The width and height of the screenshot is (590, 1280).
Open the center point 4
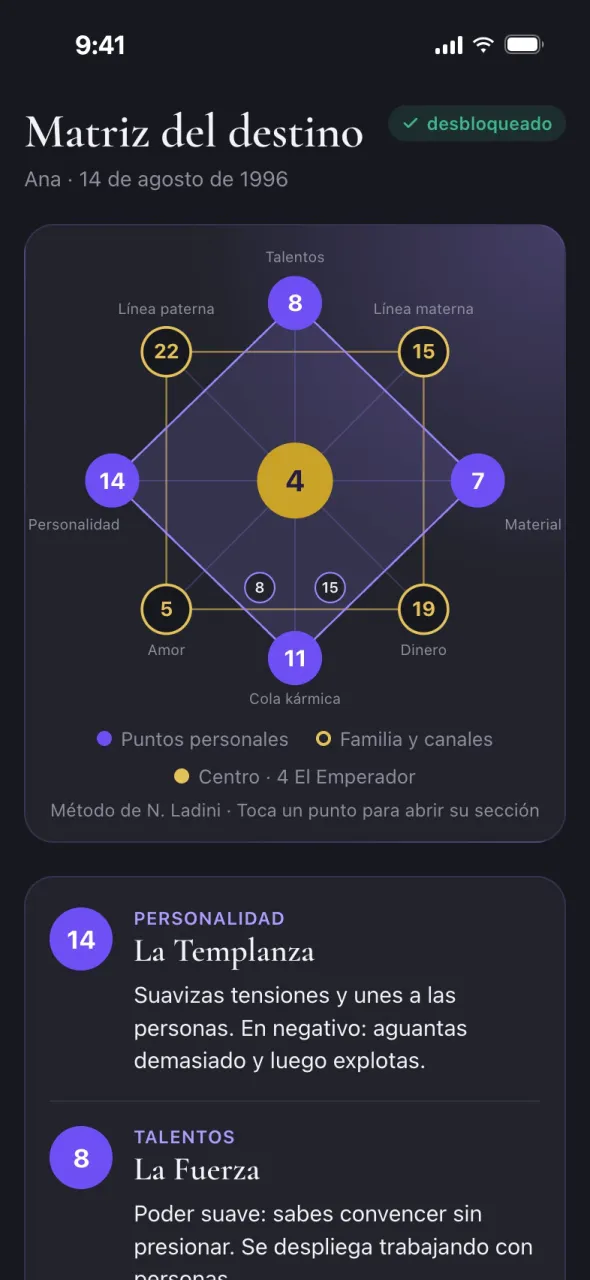295,481
